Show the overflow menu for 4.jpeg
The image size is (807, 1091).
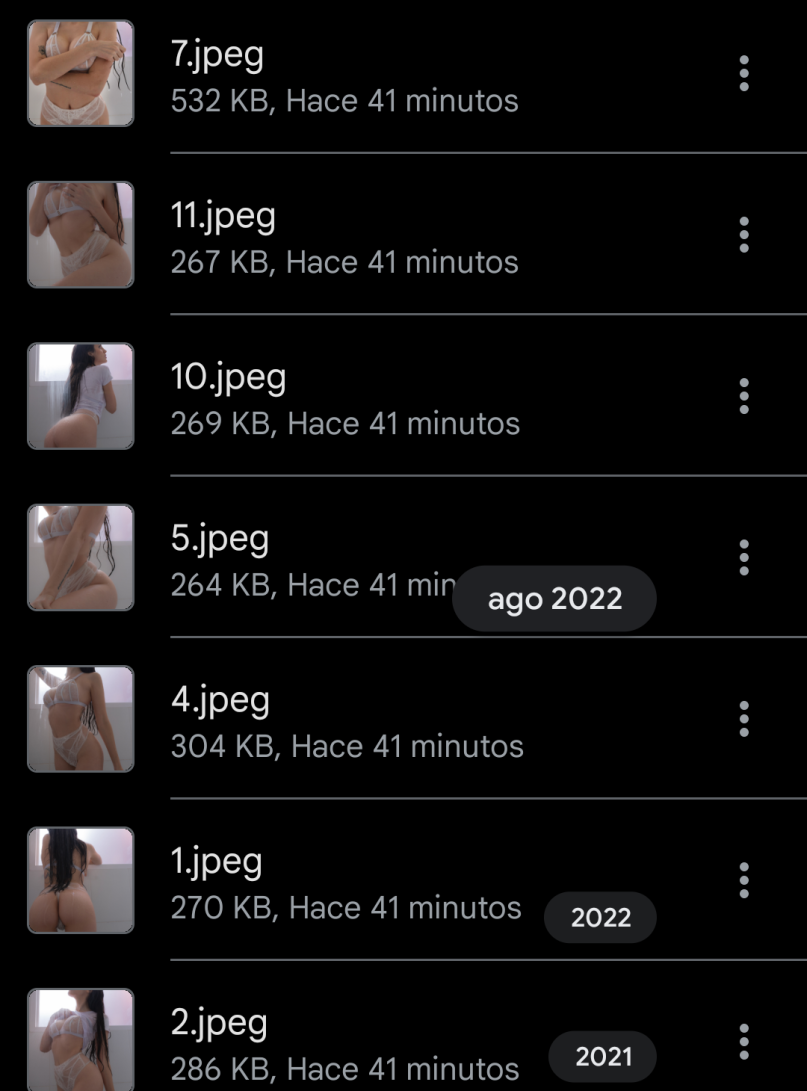(x=743, y=718)
